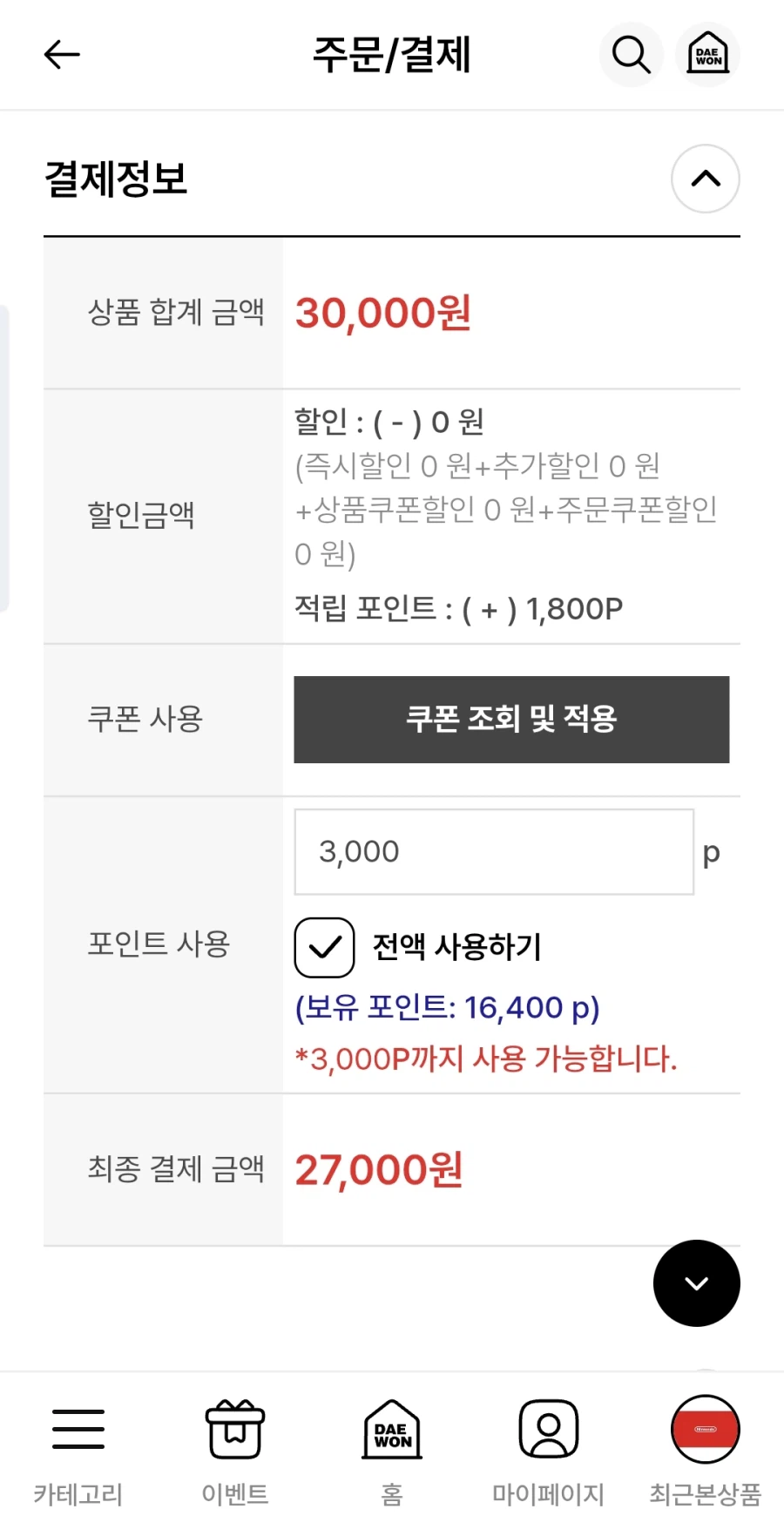The height and width of the screenshot is (1536, 784).
Task: Tap the 보유 포인트 16,400 p text
Action: [x=448, y=1008]
